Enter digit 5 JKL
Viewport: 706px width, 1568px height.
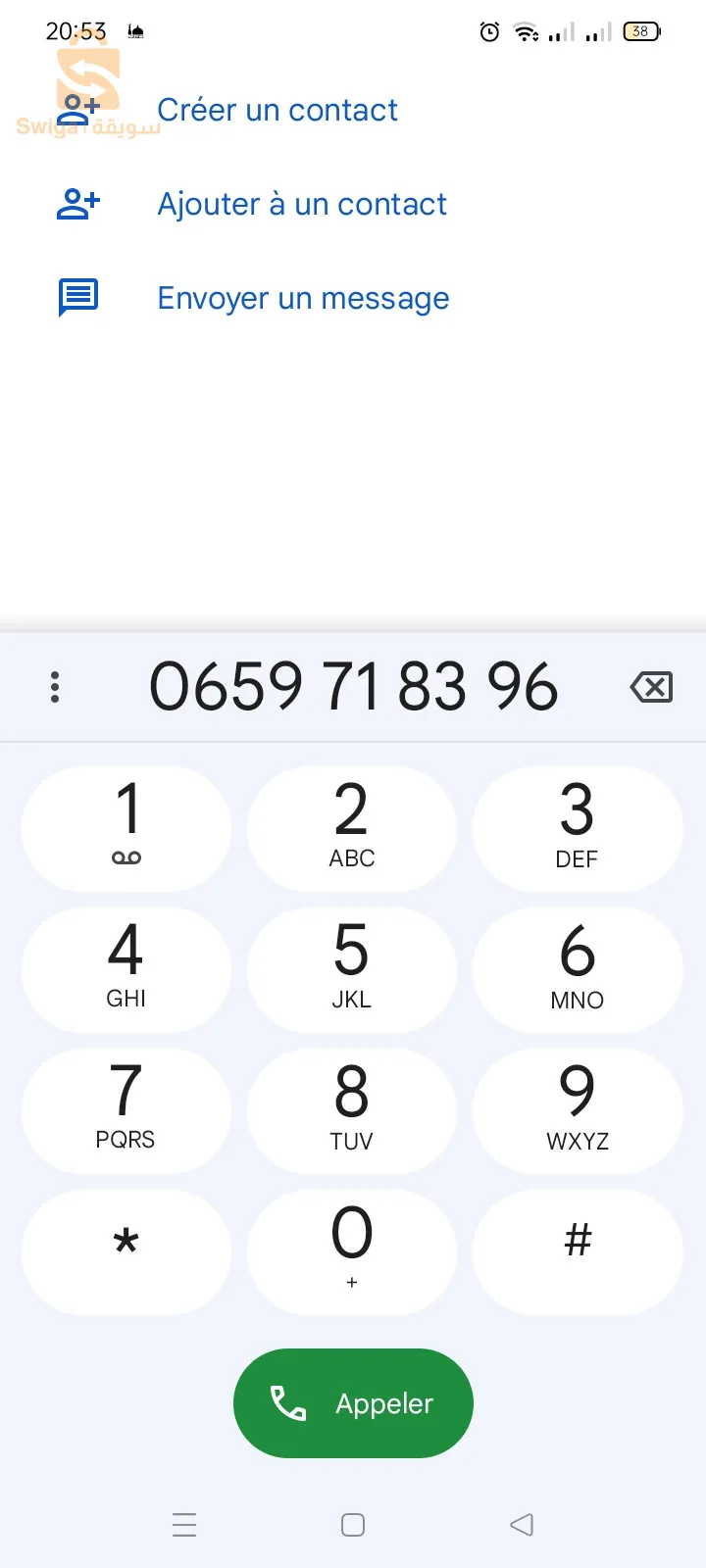[352, 969]
